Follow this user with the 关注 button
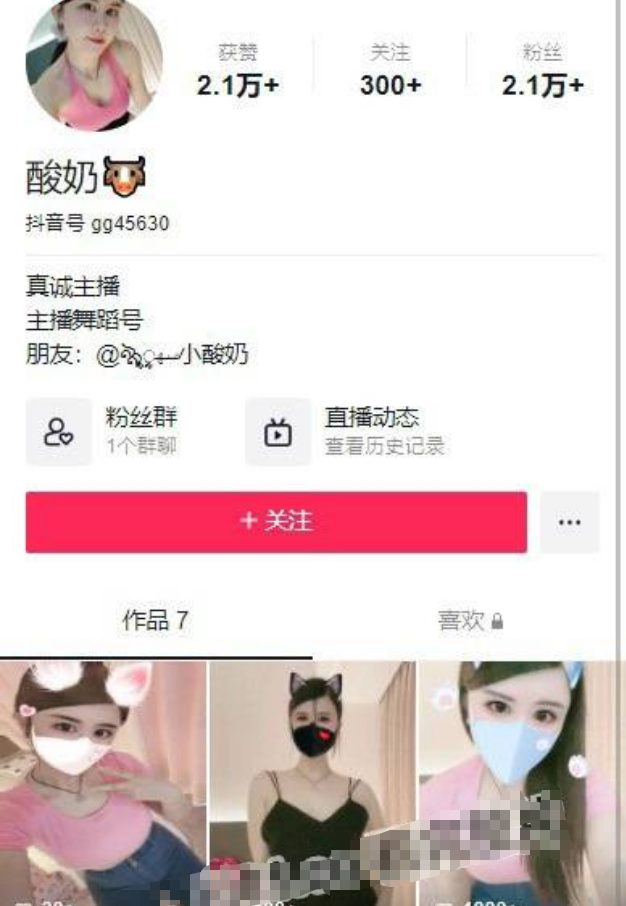The width and height of the screenshot is (626, 906). coord(276,522)
